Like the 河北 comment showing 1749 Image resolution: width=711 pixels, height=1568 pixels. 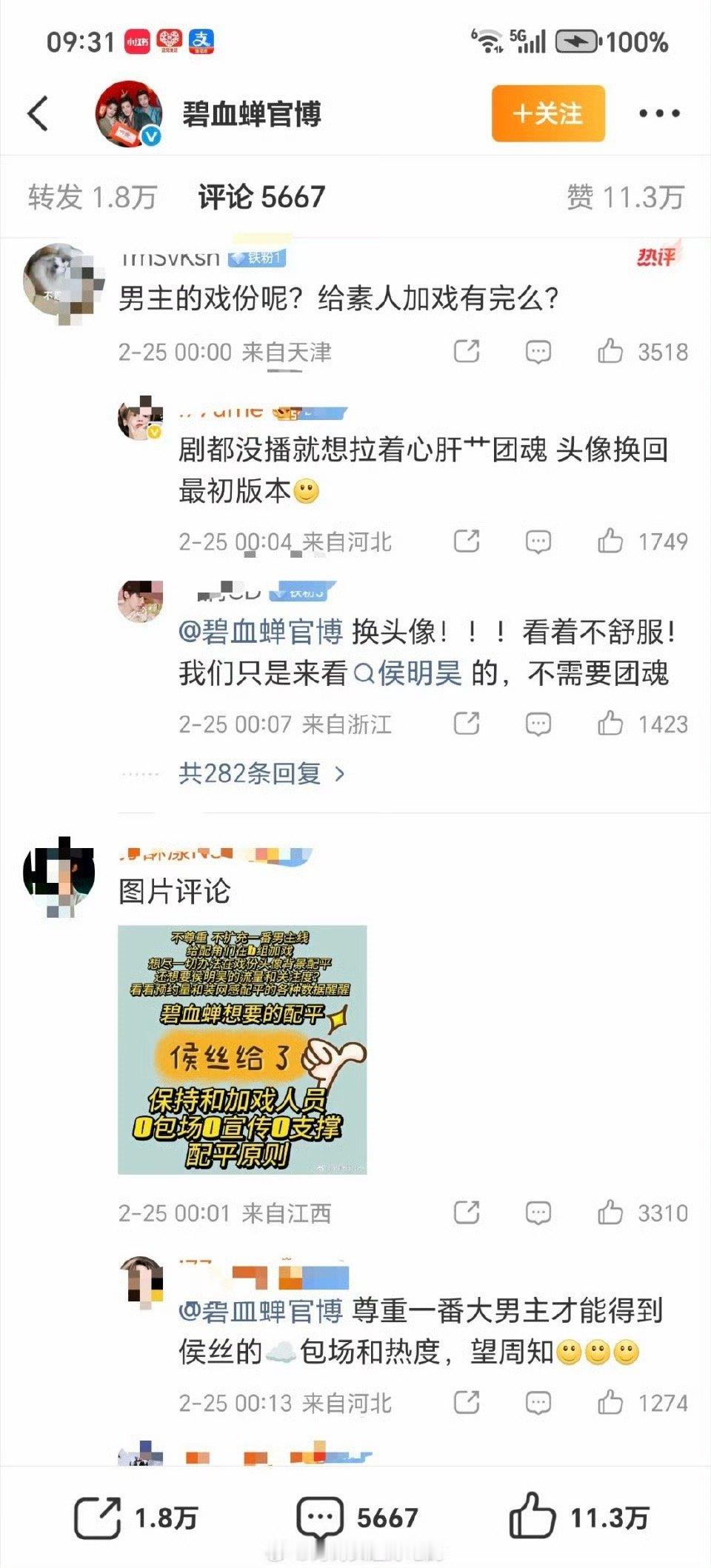click(x=613, y=541)
